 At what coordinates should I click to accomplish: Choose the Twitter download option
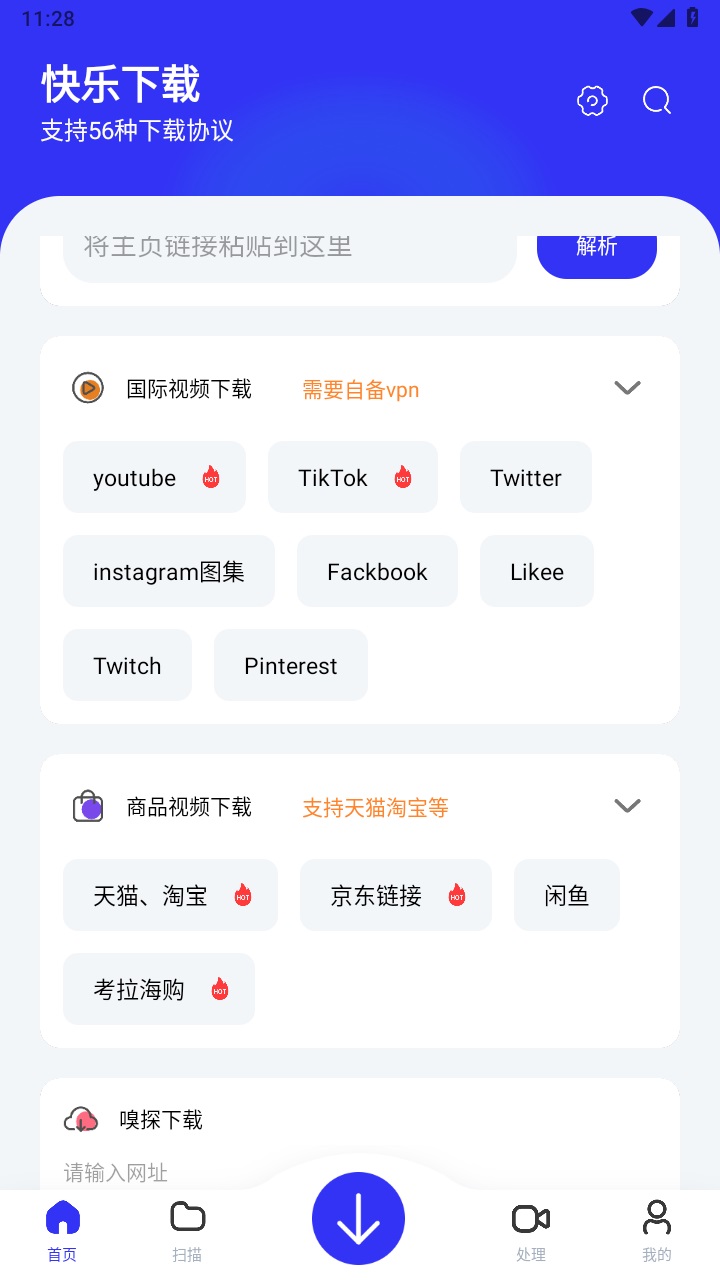(526, 477)
